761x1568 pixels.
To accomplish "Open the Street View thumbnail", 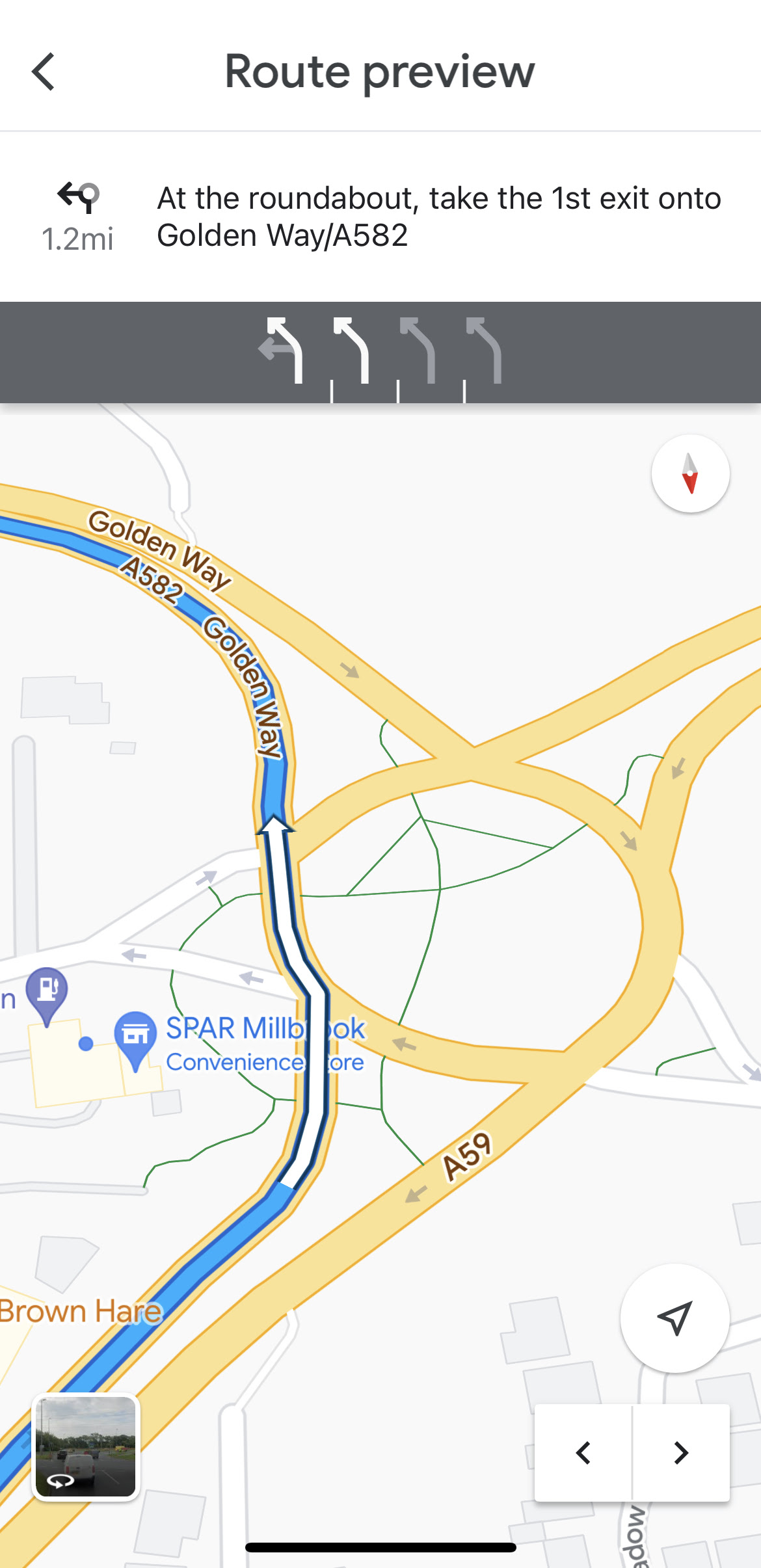I will click(85, 1447).
